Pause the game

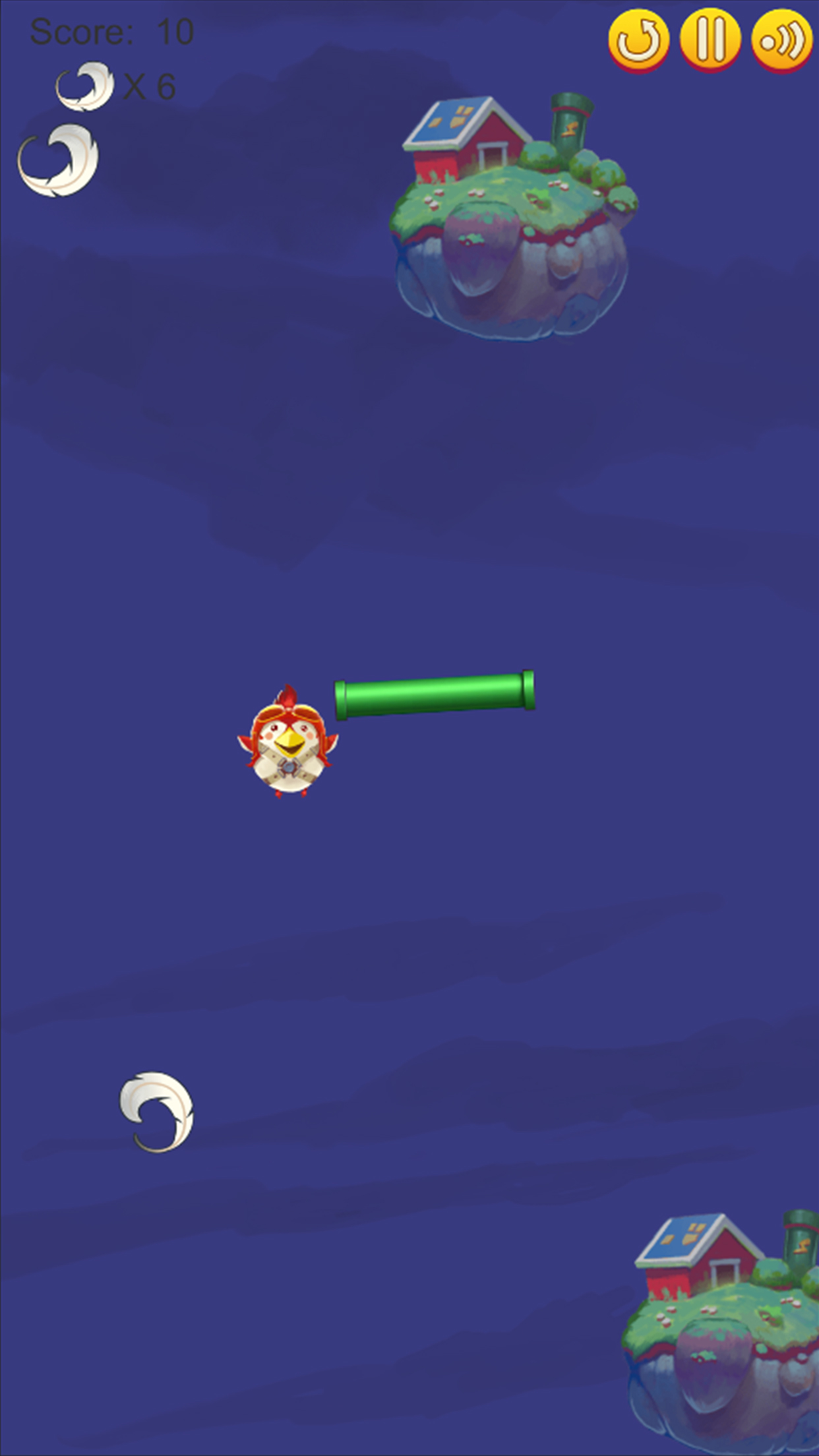click(x=710, y=40)
